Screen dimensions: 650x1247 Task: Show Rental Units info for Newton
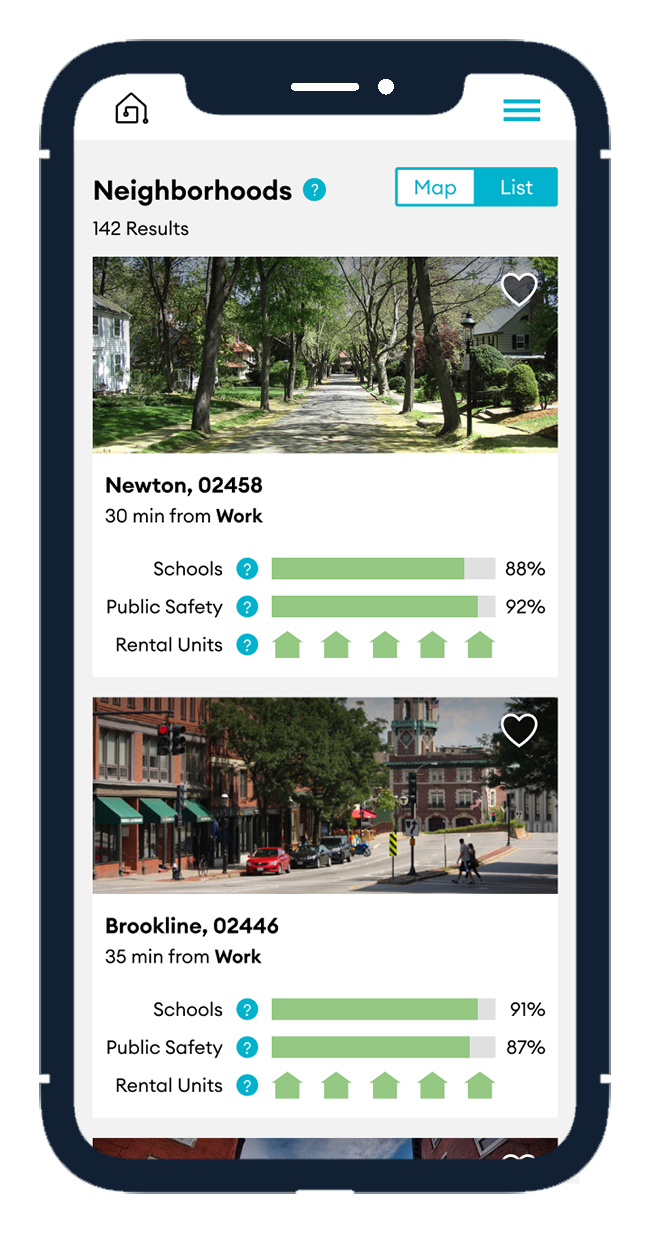tap(247, 645)
